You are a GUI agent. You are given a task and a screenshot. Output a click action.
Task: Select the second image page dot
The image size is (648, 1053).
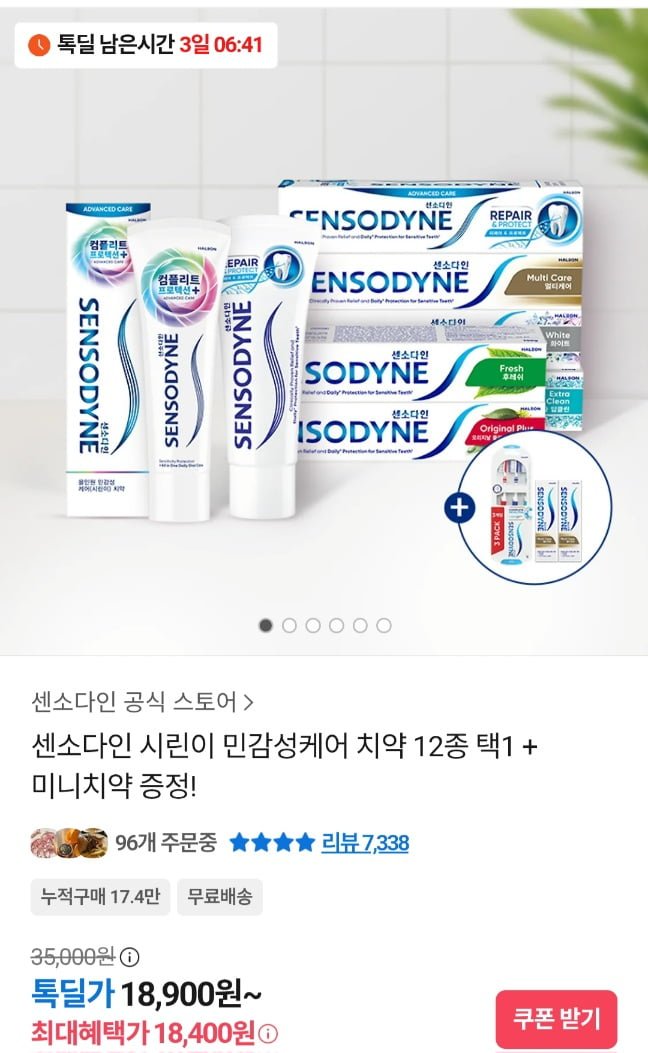[289, 625]
